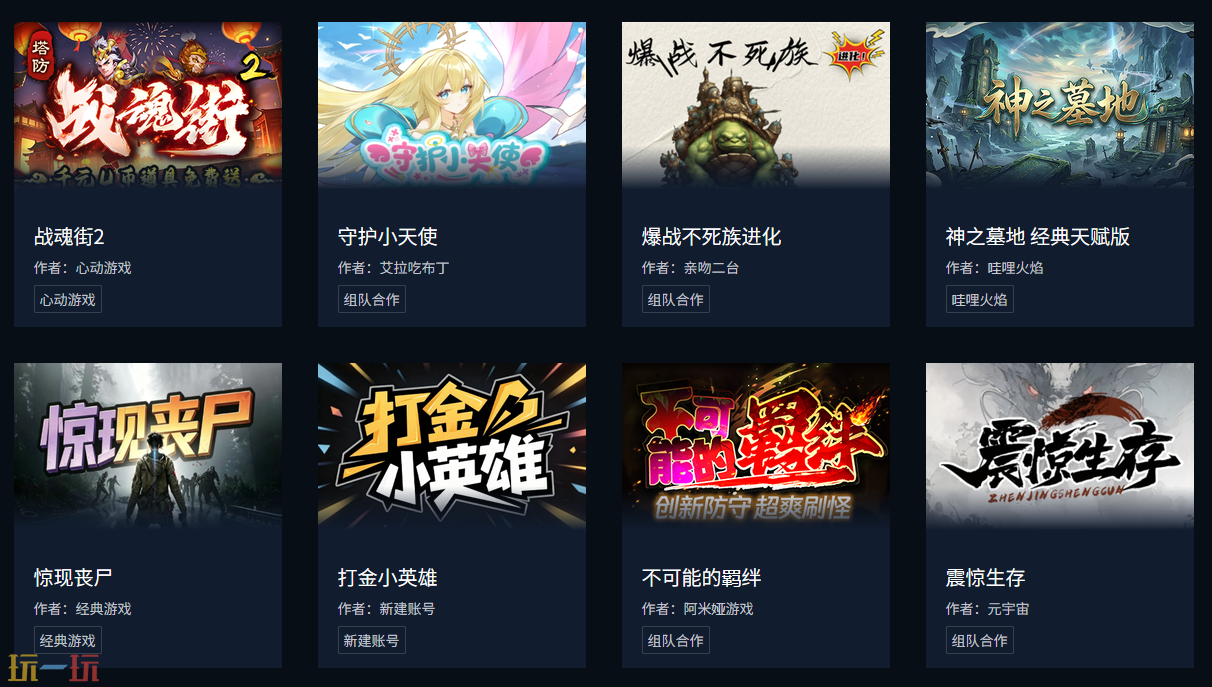
Task: Open the 震惊生存 game card
Action: pos(1060,515)
